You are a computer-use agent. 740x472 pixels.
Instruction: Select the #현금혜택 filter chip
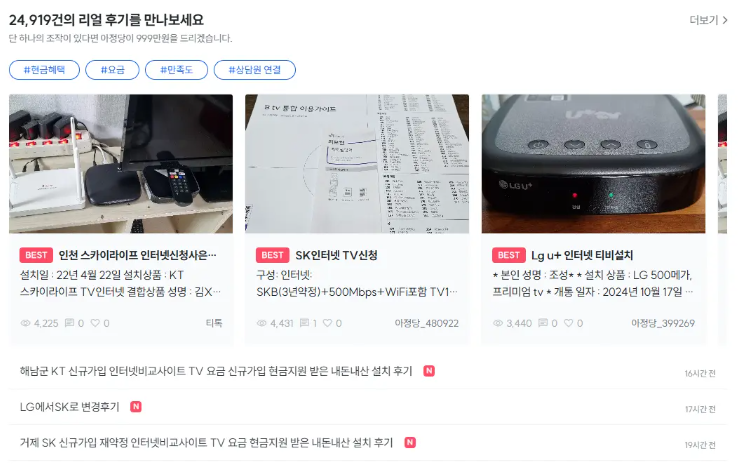pos(44,70)
